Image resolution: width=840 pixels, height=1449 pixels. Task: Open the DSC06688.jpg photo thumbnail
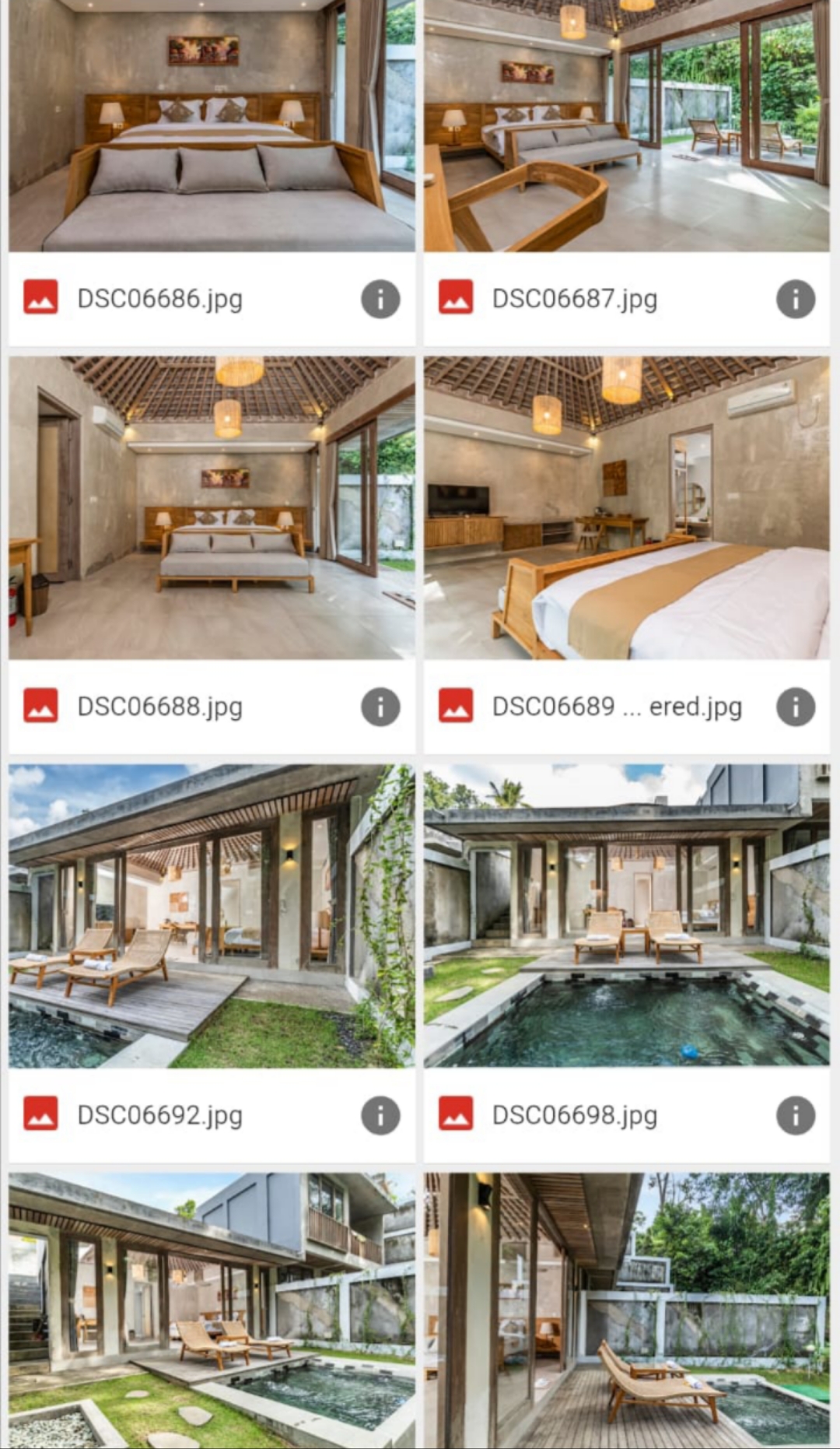(x=212, y=507)
